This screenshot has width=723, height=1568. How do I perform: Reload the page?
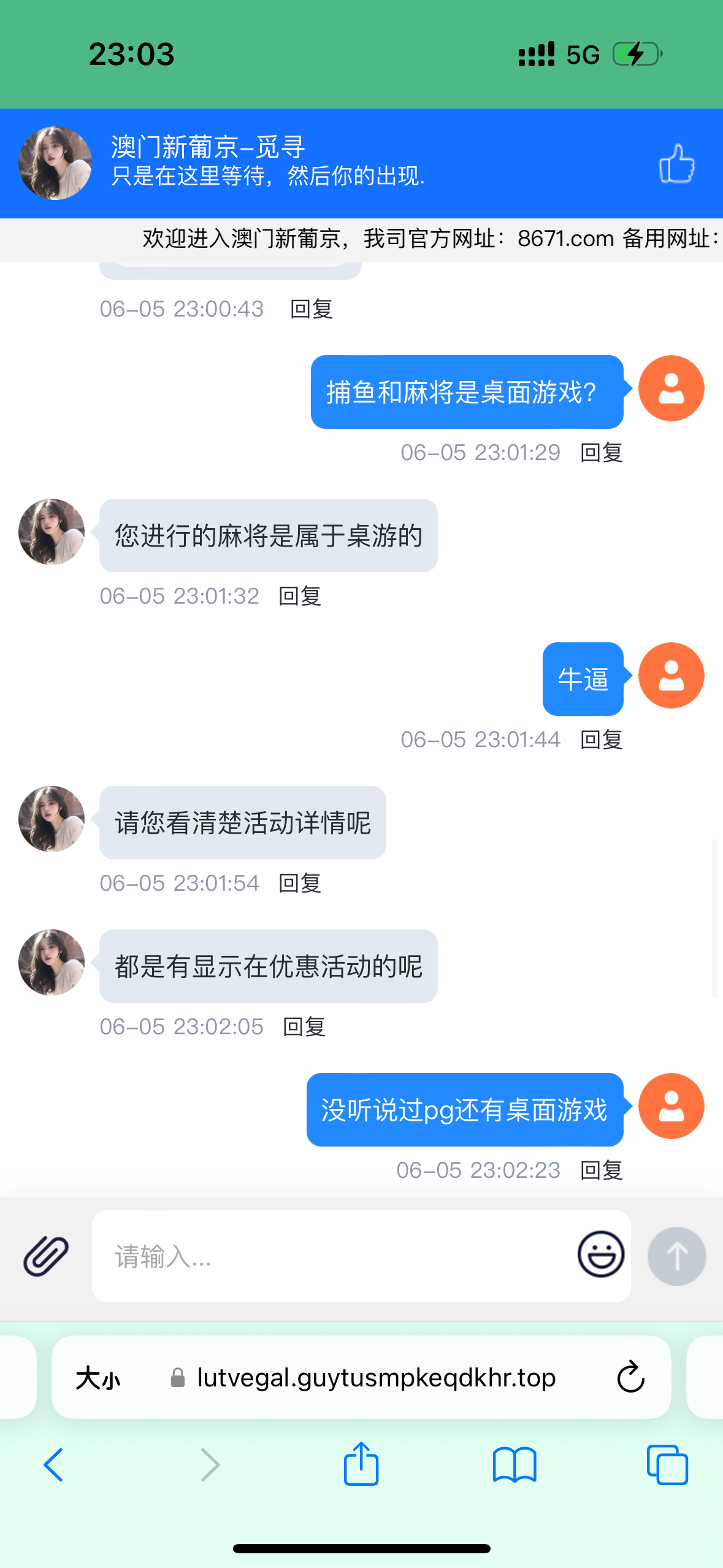click(x=630, y=1378)
